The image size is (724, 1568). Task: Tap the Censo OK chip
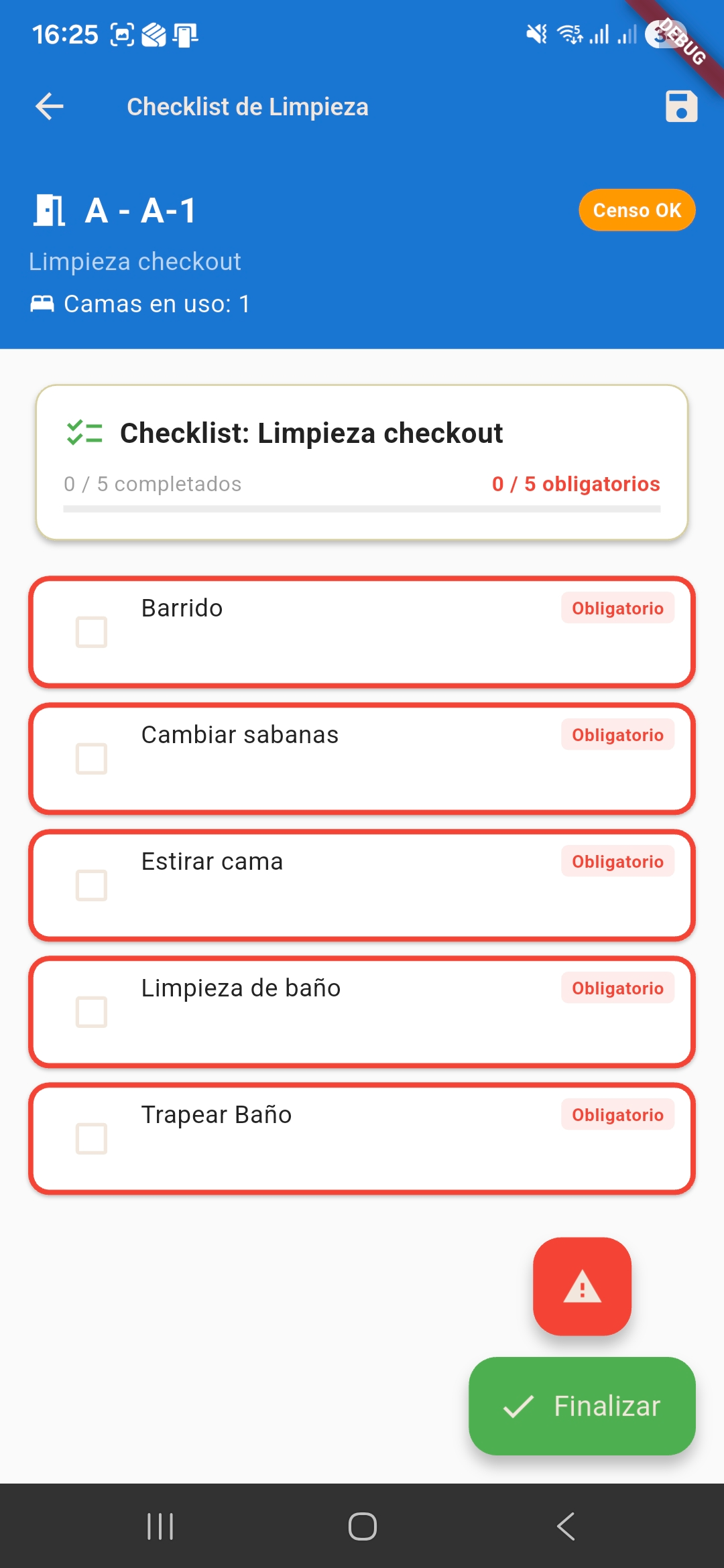tap(637, 210)
